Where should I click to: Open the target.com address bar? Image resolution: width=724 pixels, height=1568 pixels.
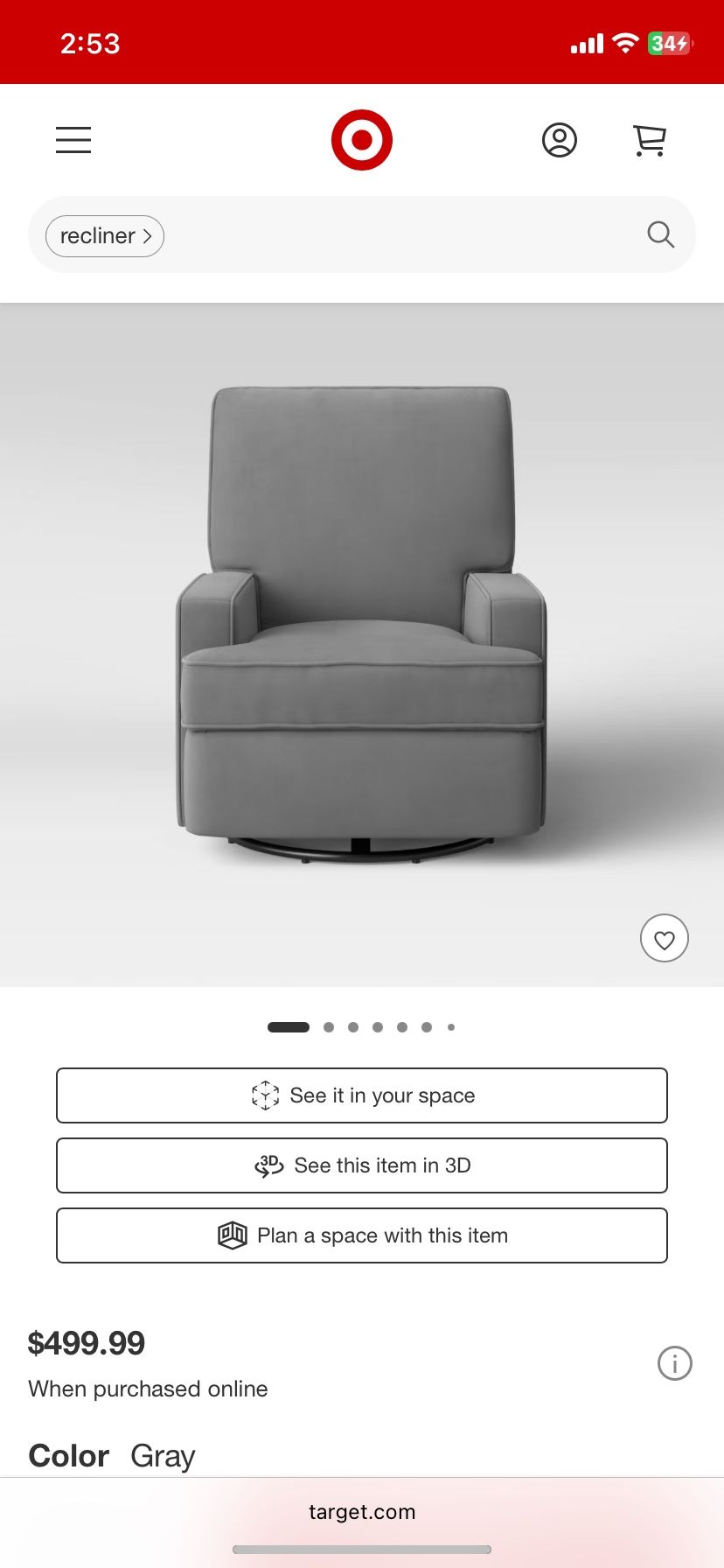point(362,1511)
